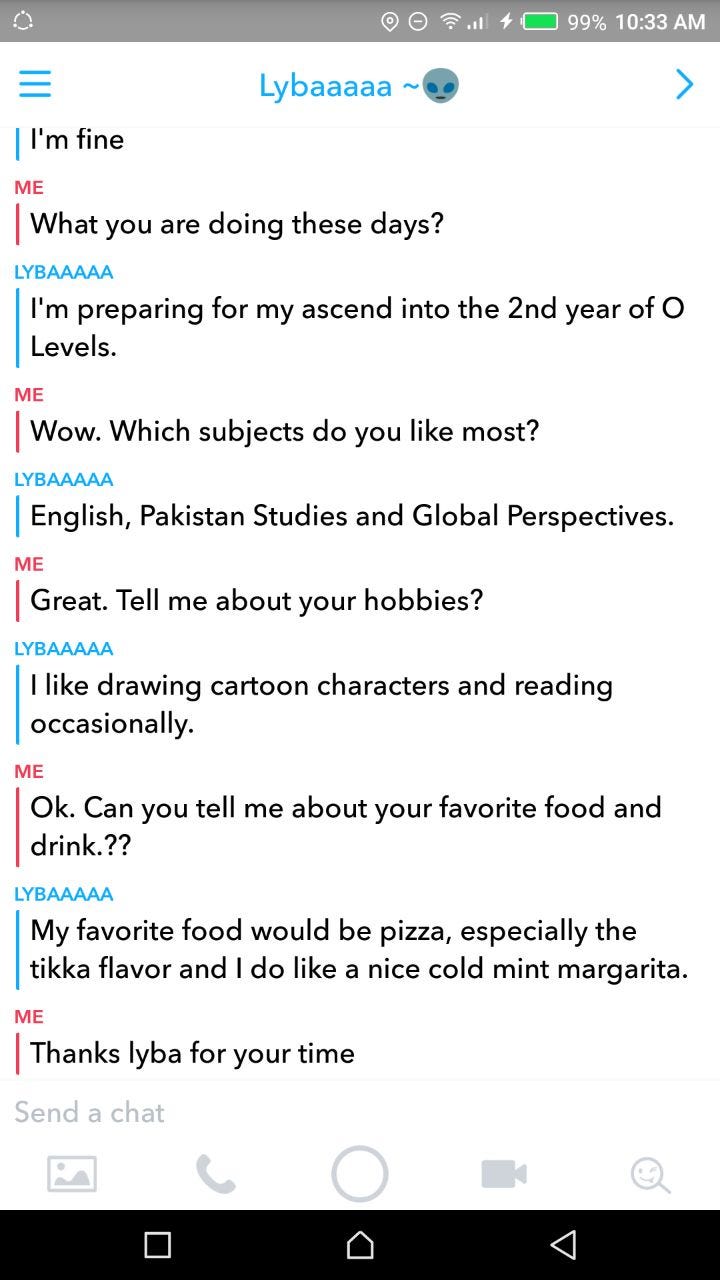Go back with system back button
The width and height of the screenshot is (720, 1280).
(563, 1244)
